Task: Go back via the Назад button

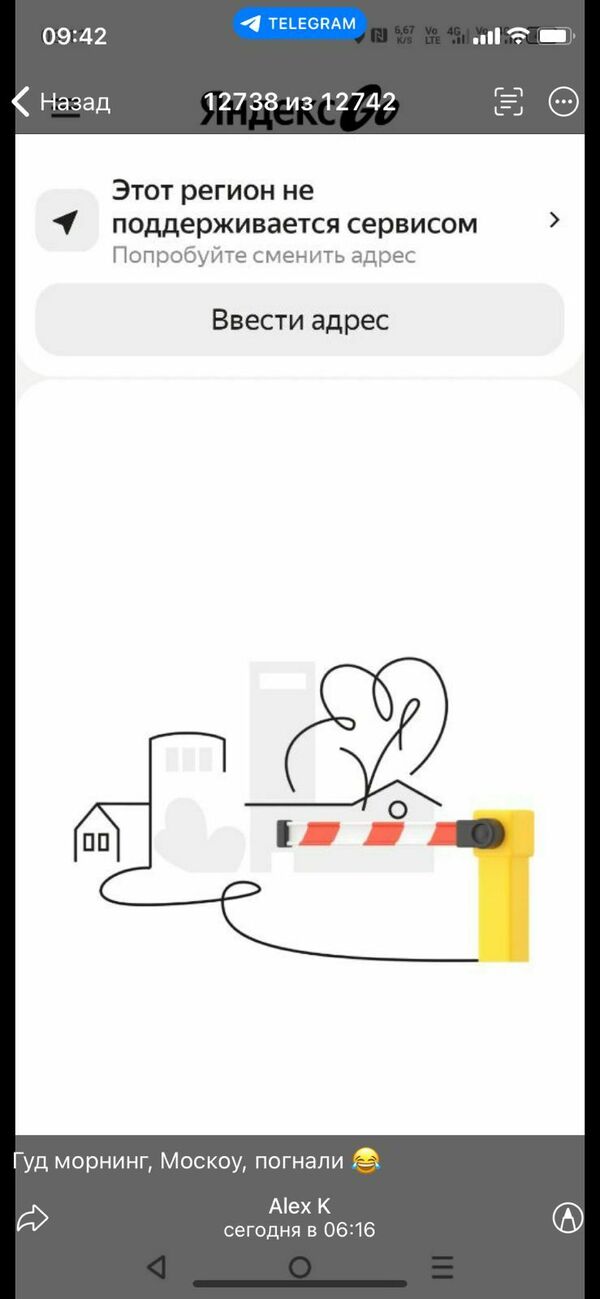Action: [60, 101]
